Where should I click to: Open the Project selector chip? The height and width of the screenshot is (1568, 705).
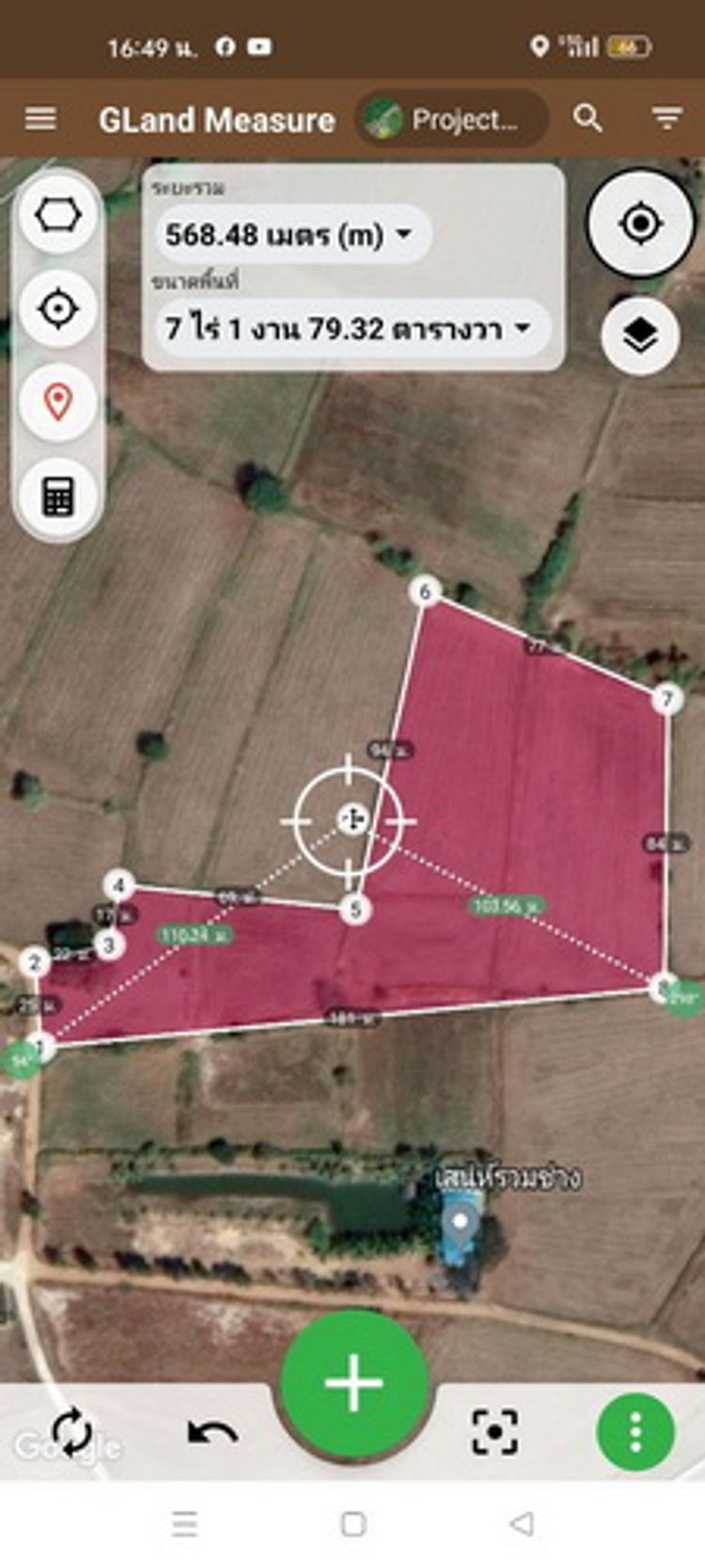point(451,119)
